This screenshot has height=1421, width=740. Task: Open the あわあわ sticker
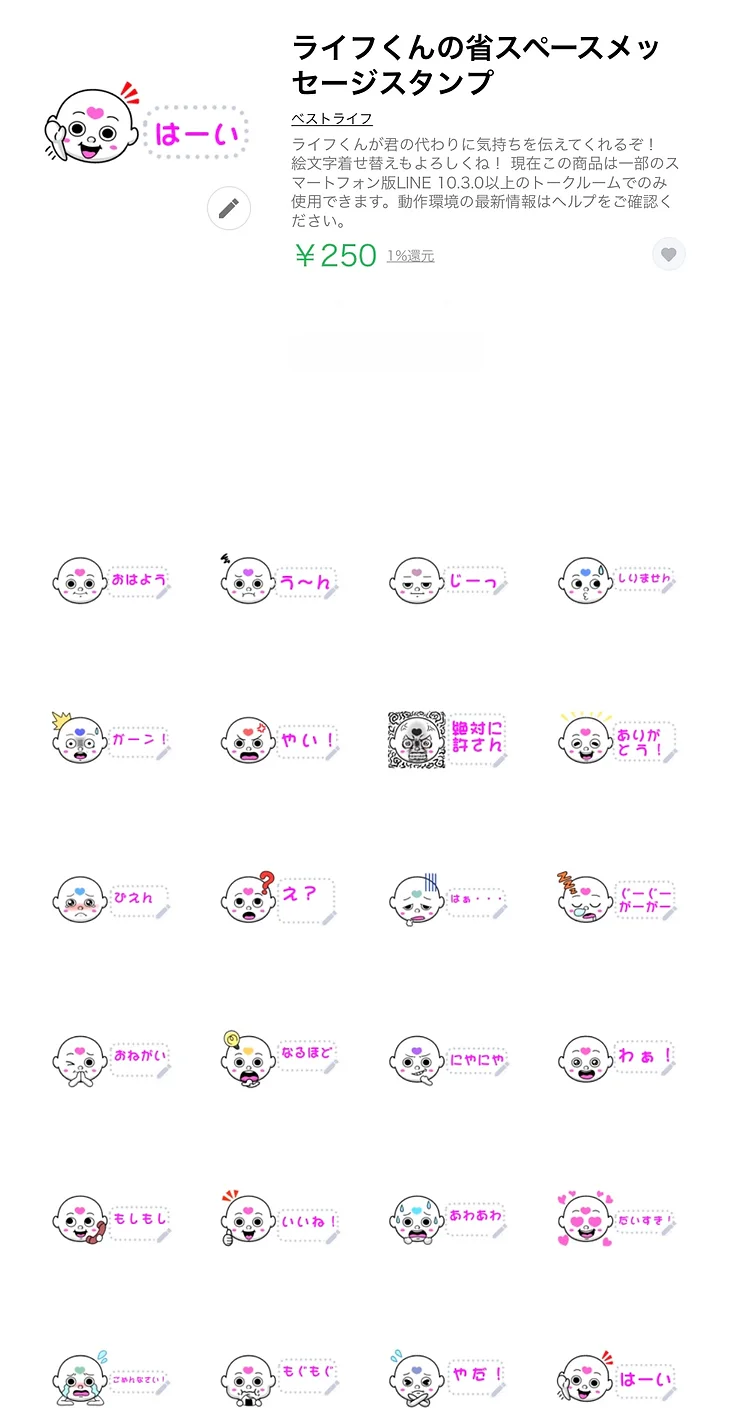tap(448, 1217)
